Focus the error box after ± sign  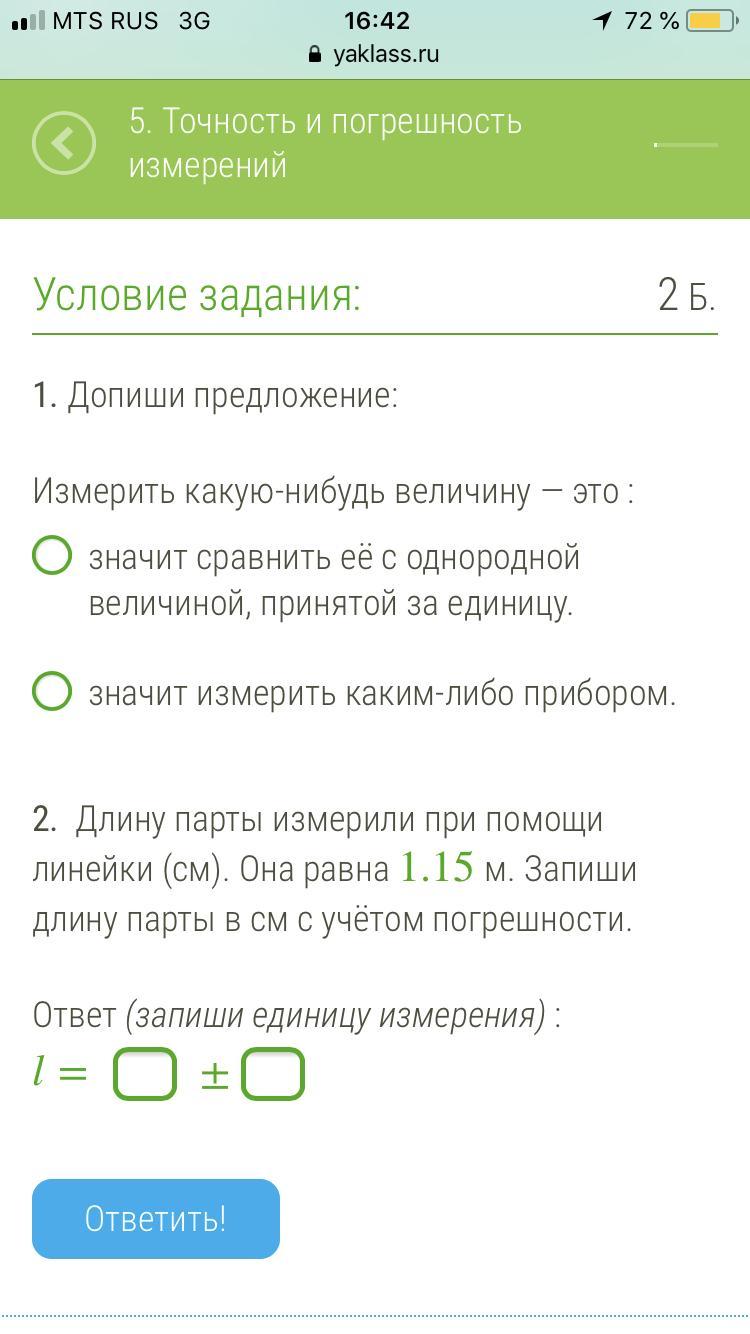[x=273, y=1074]
